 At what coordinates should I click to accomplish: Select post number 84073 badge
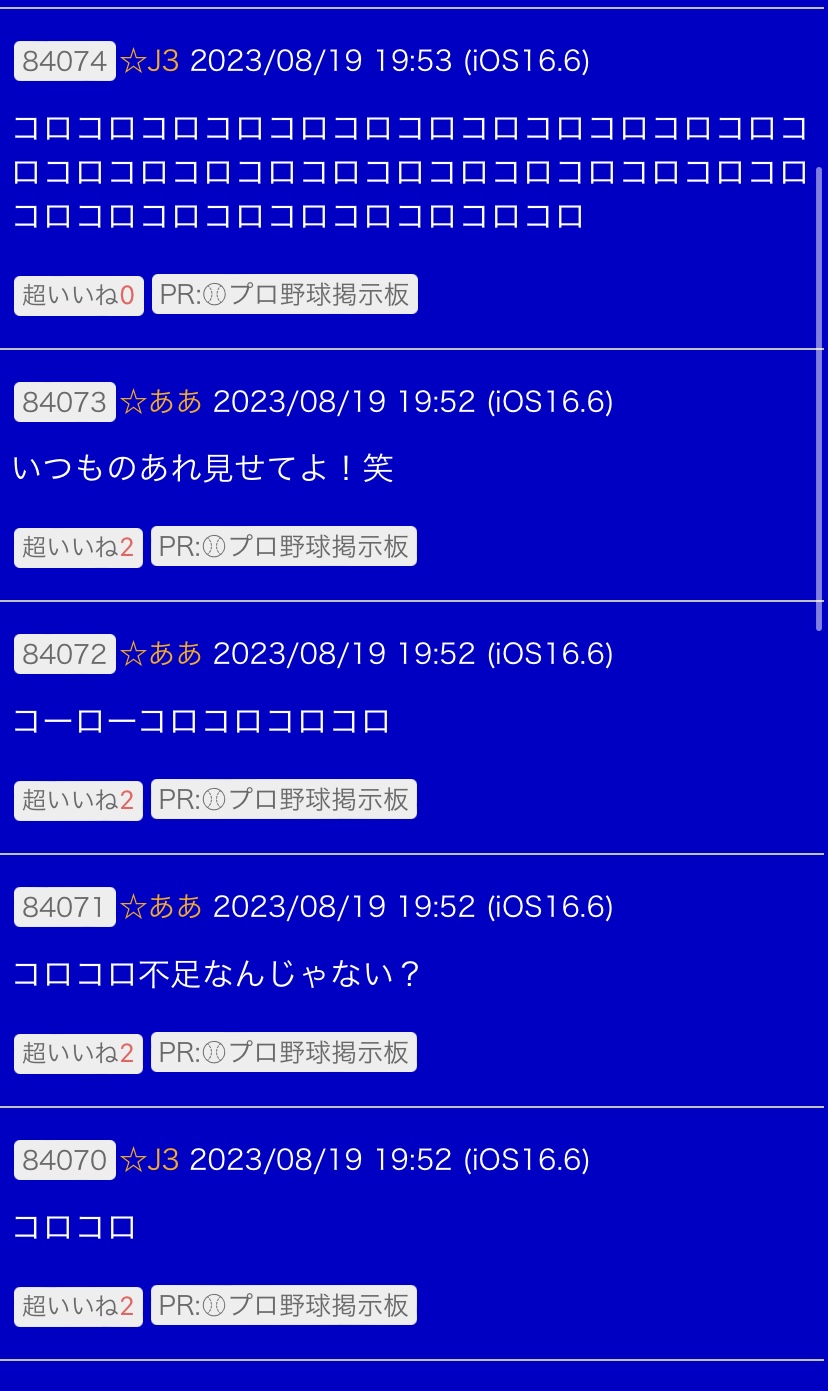tap(64, 402)
